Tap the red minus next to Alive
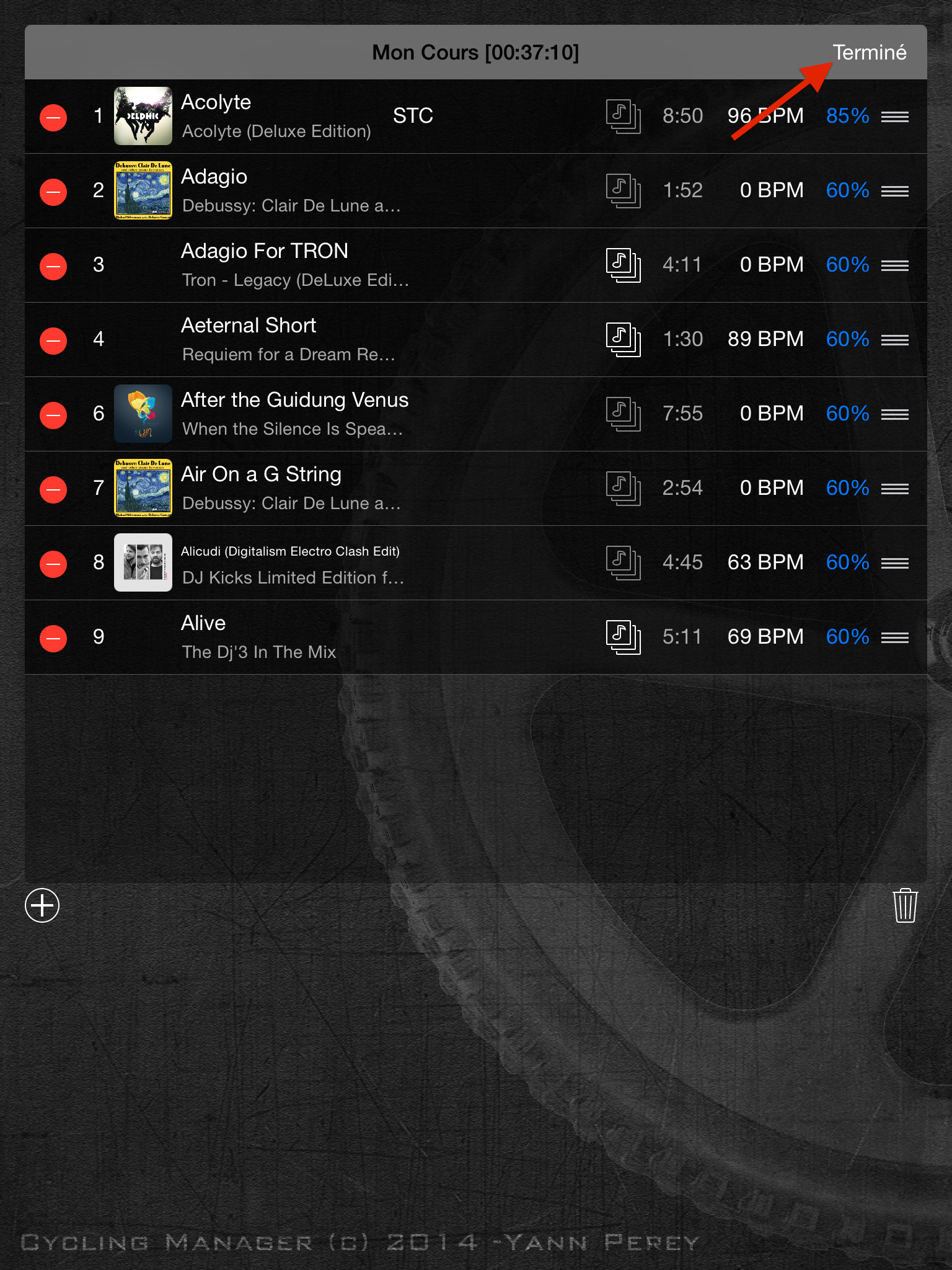 (53, 637)
